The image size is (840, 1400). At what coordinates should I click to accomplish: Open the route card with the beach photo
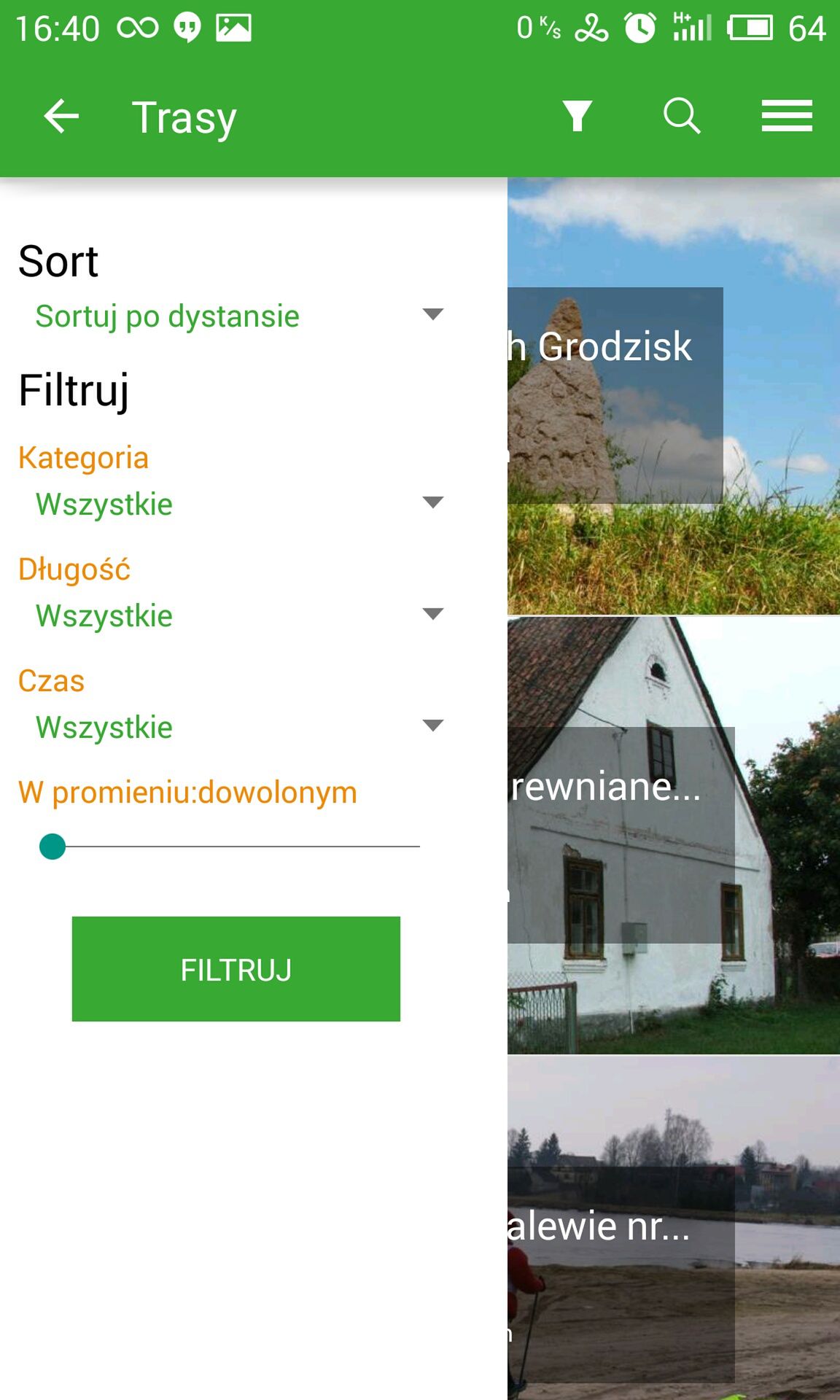pyautogui.click(x=674, y=1228)
